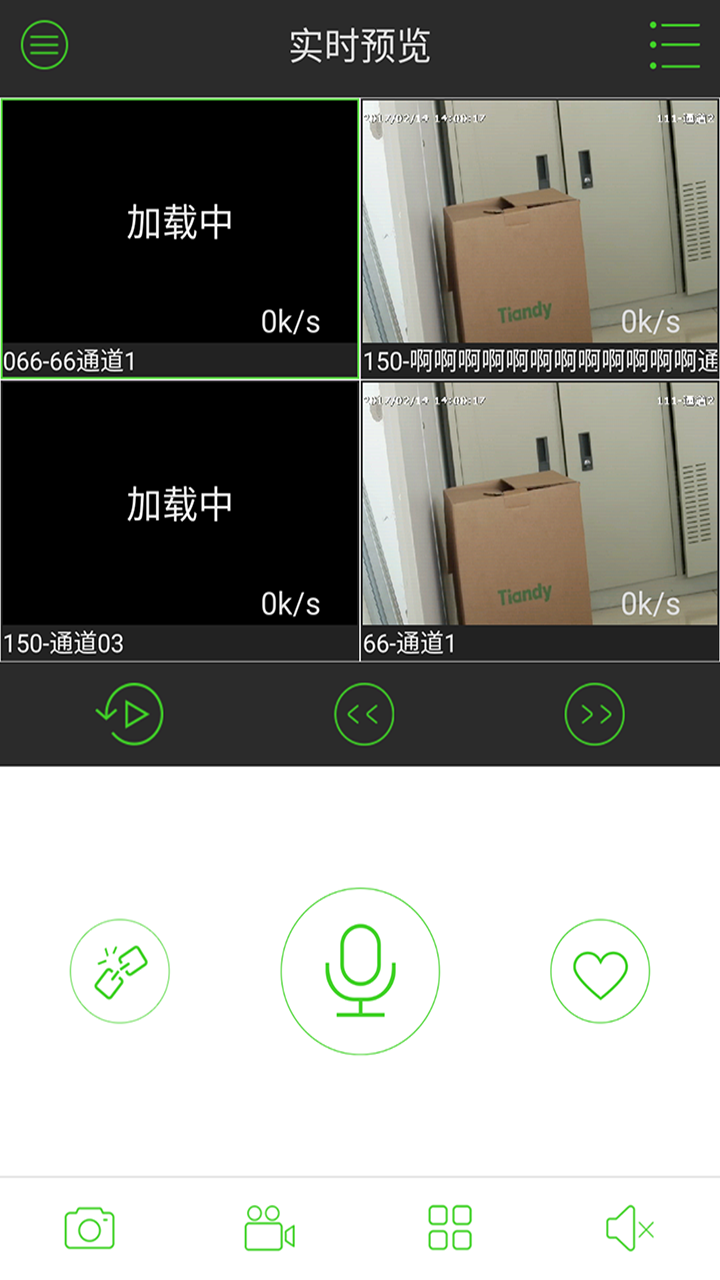Open the hamburger drawer menu
Viewport: 720px width, 1280px height.
(x=44, y=45)
